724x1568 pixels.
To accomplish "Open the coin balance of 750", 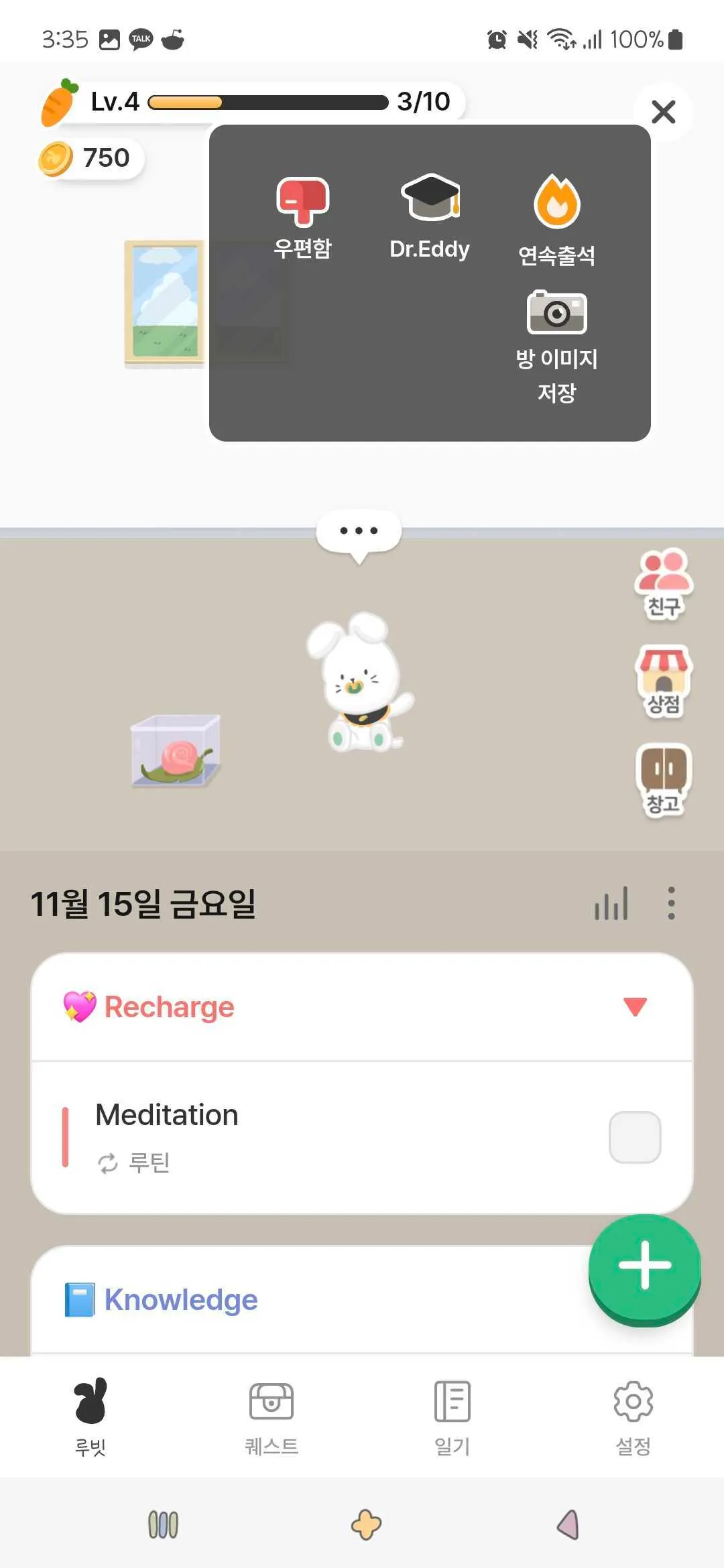I will coord(90,159).
